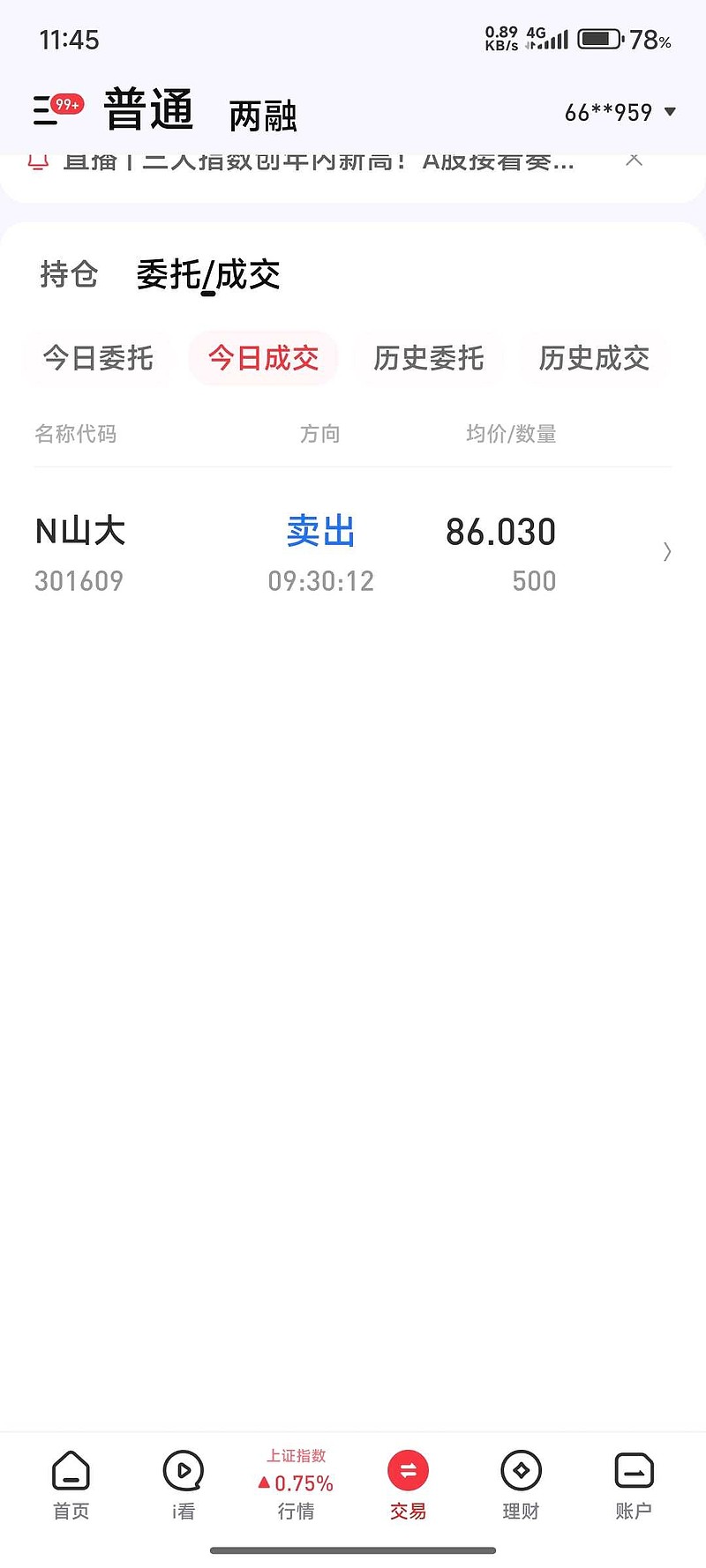Select the 普通 account tab
The image size is (706, 1568).
[x=148, y=110]
